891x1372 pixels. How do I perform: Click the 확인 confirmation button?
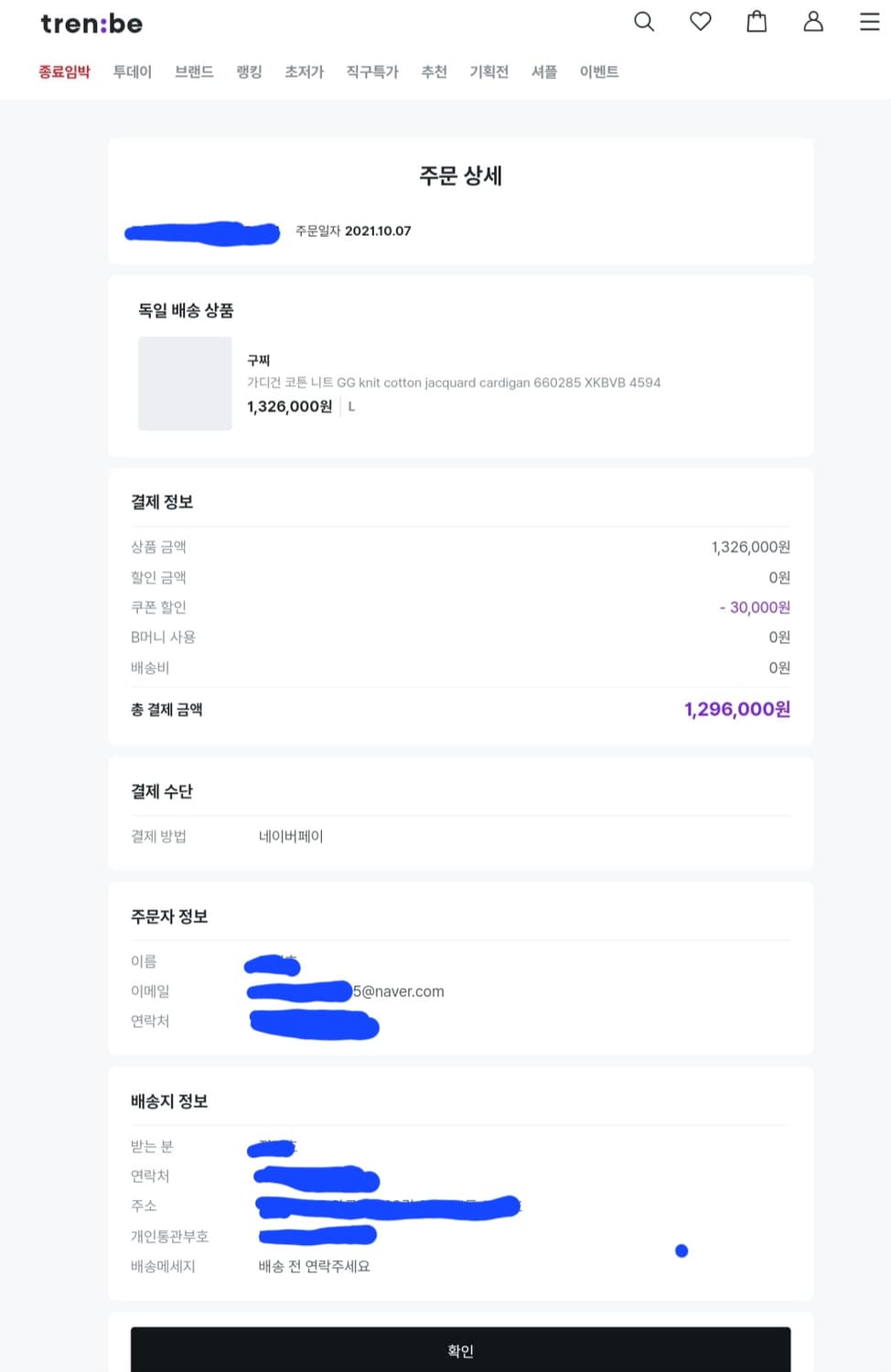pos(462,1350)
